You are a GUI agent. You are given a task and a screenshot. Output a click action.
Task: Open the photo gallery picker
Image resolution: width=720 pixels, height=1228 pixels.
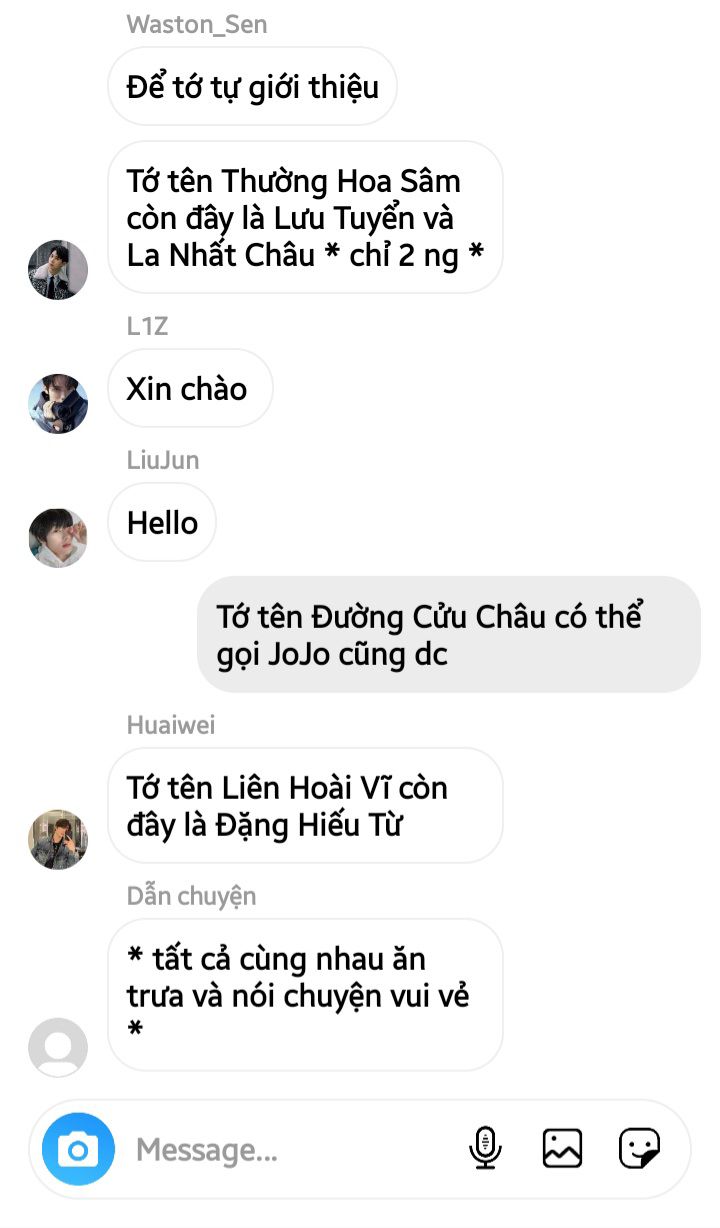click(x=562, y=1148)
